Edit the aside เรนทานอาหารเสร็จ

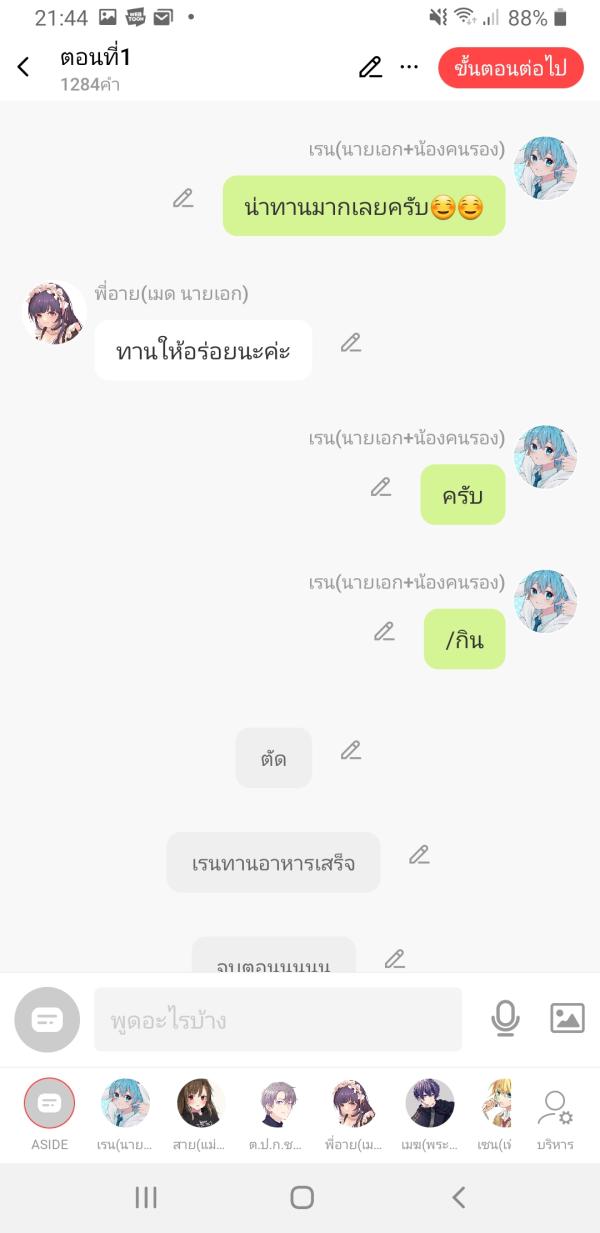pos(419,855)
